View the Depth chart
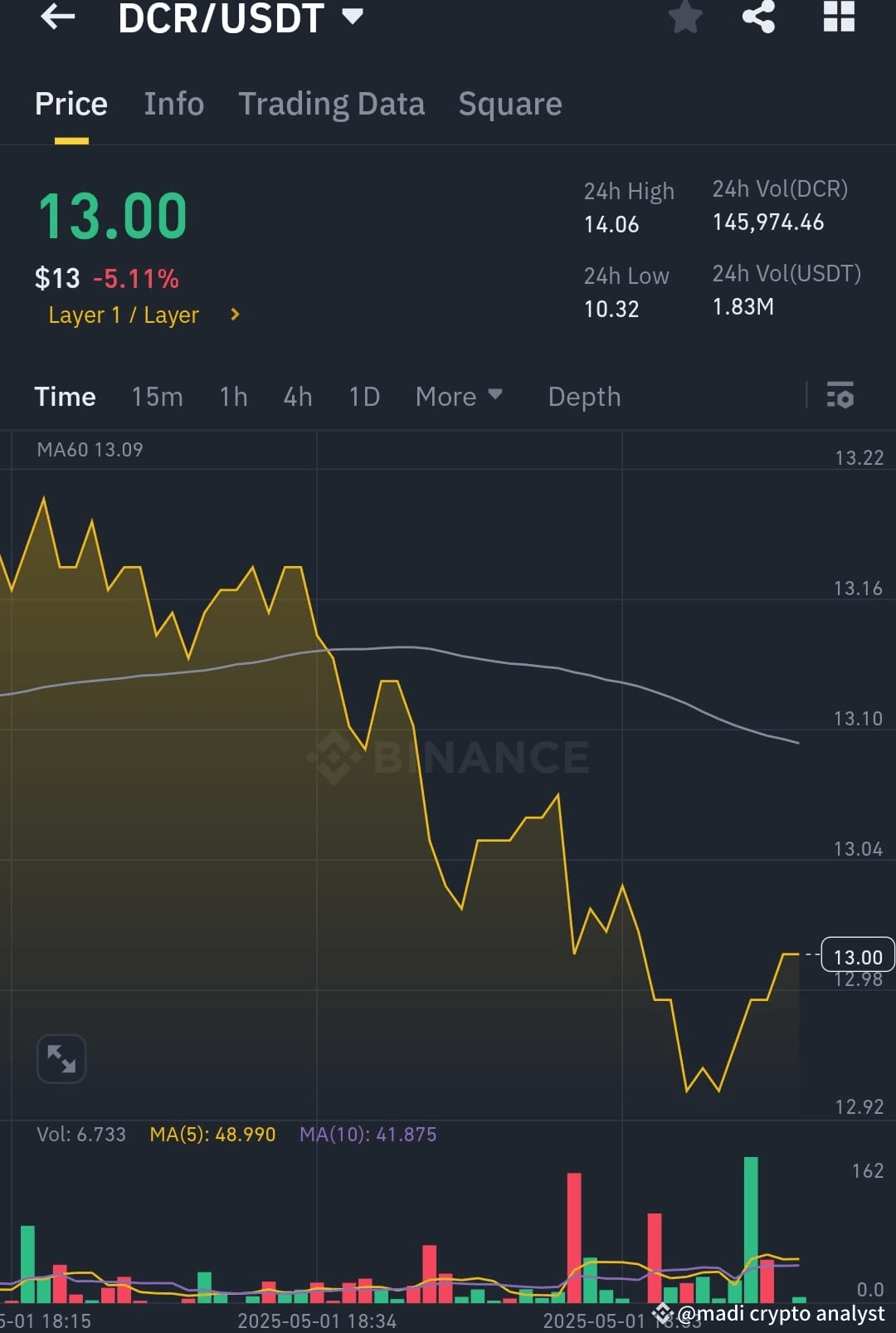Screen dimensions: 896x1333 pyautogui.click(x=584, y=397)
